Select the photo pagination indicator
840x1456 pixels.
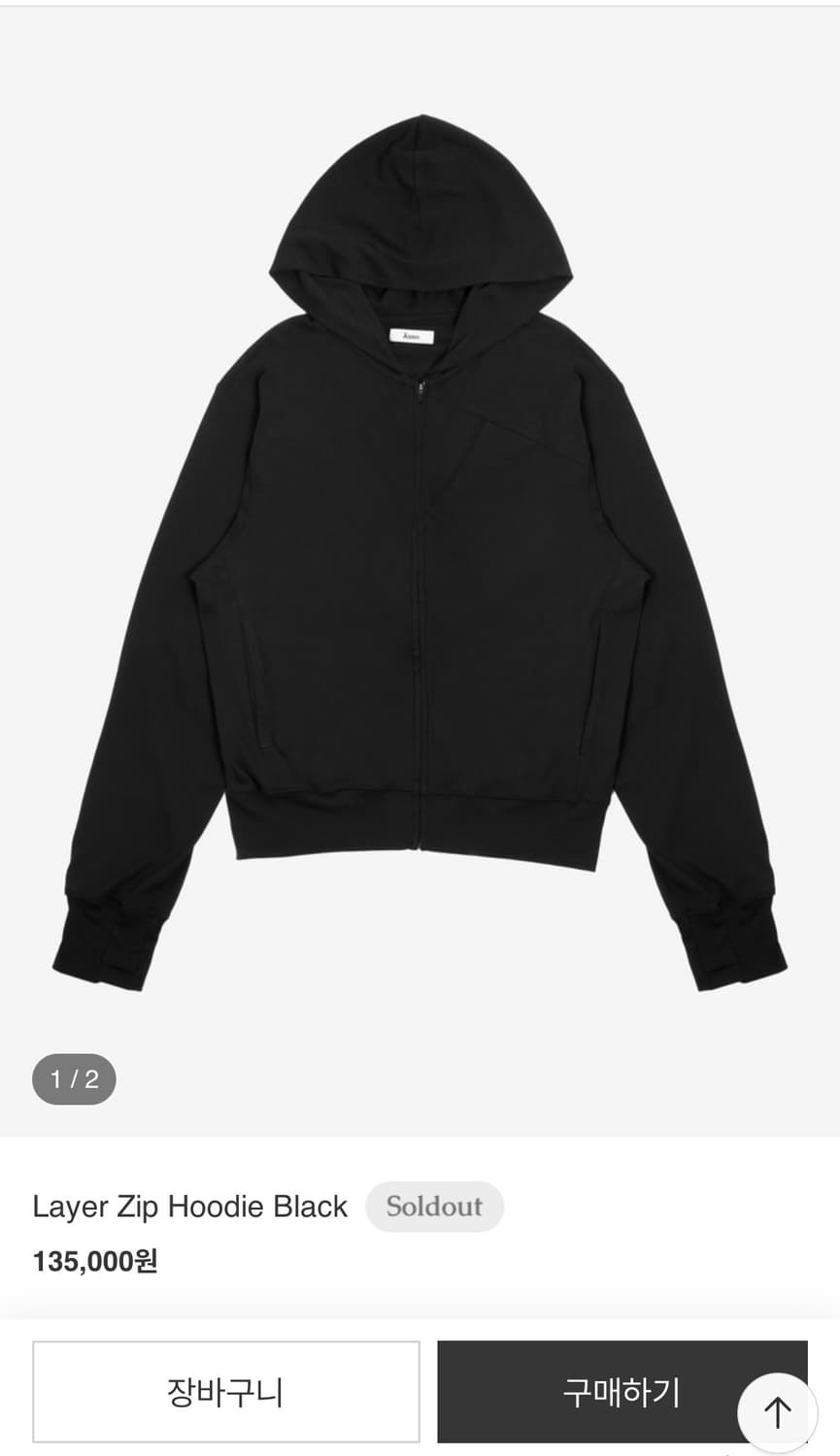pos(74,1079)
